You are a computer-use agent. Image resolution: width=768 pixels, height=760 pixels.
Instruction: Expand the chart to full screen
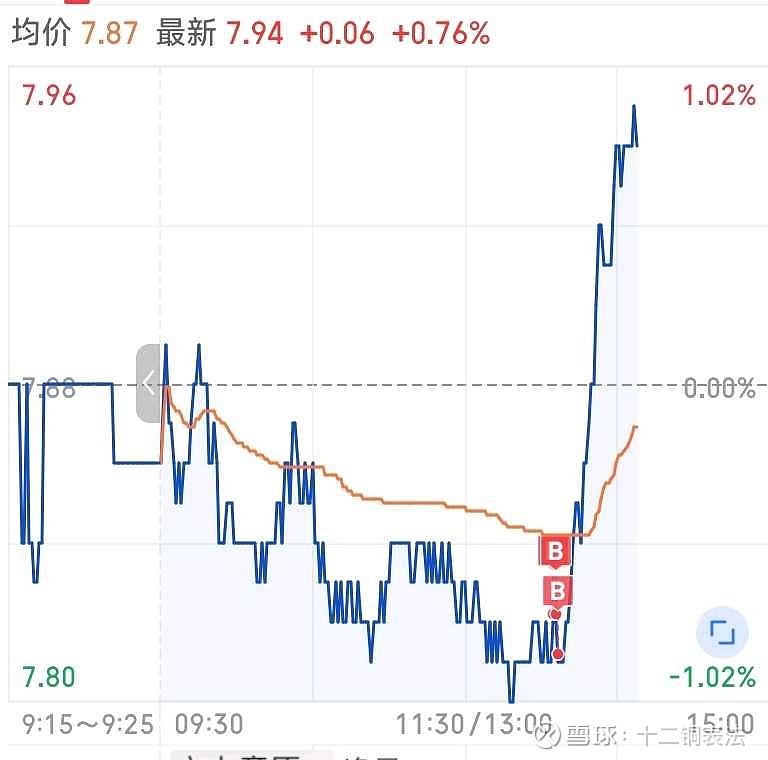pyautogui.click(x=721, y=632)
